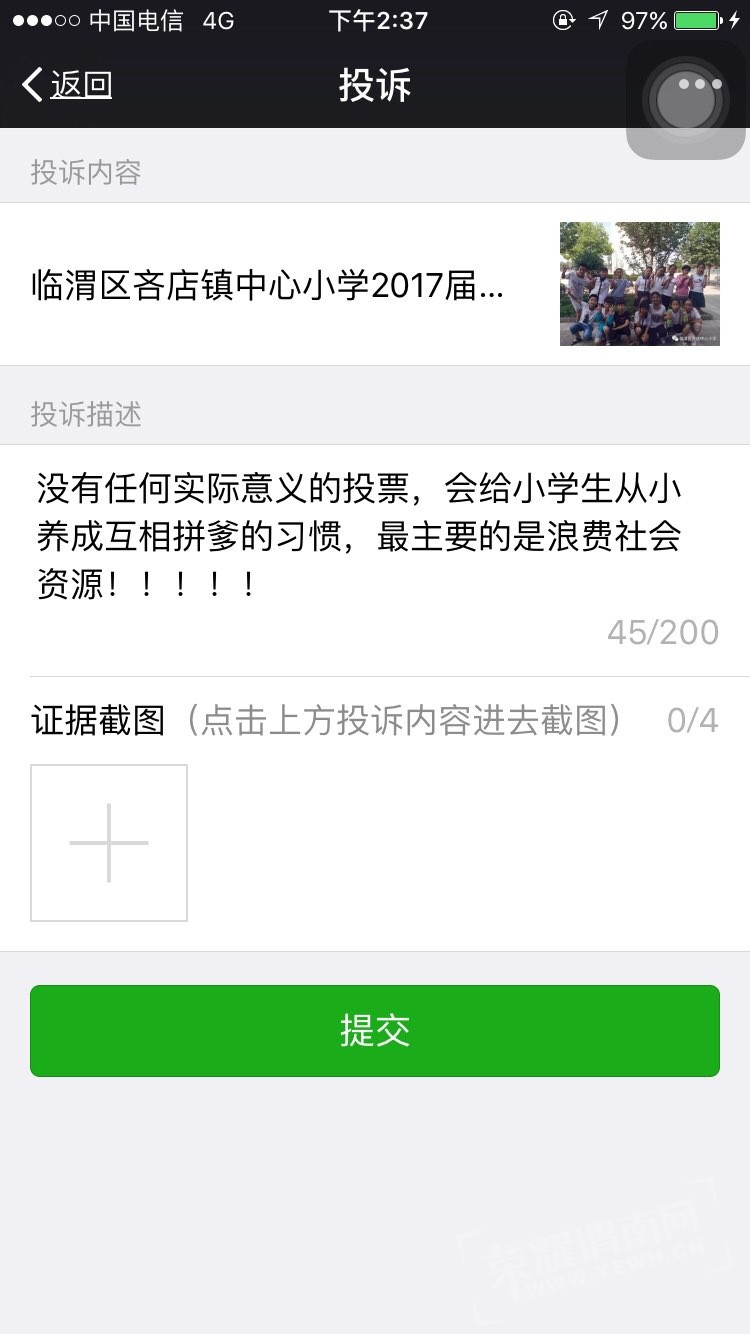Go back using the 返回 button
The width and height of the screenshot is (750, 1334).
[x=67, y=85]
